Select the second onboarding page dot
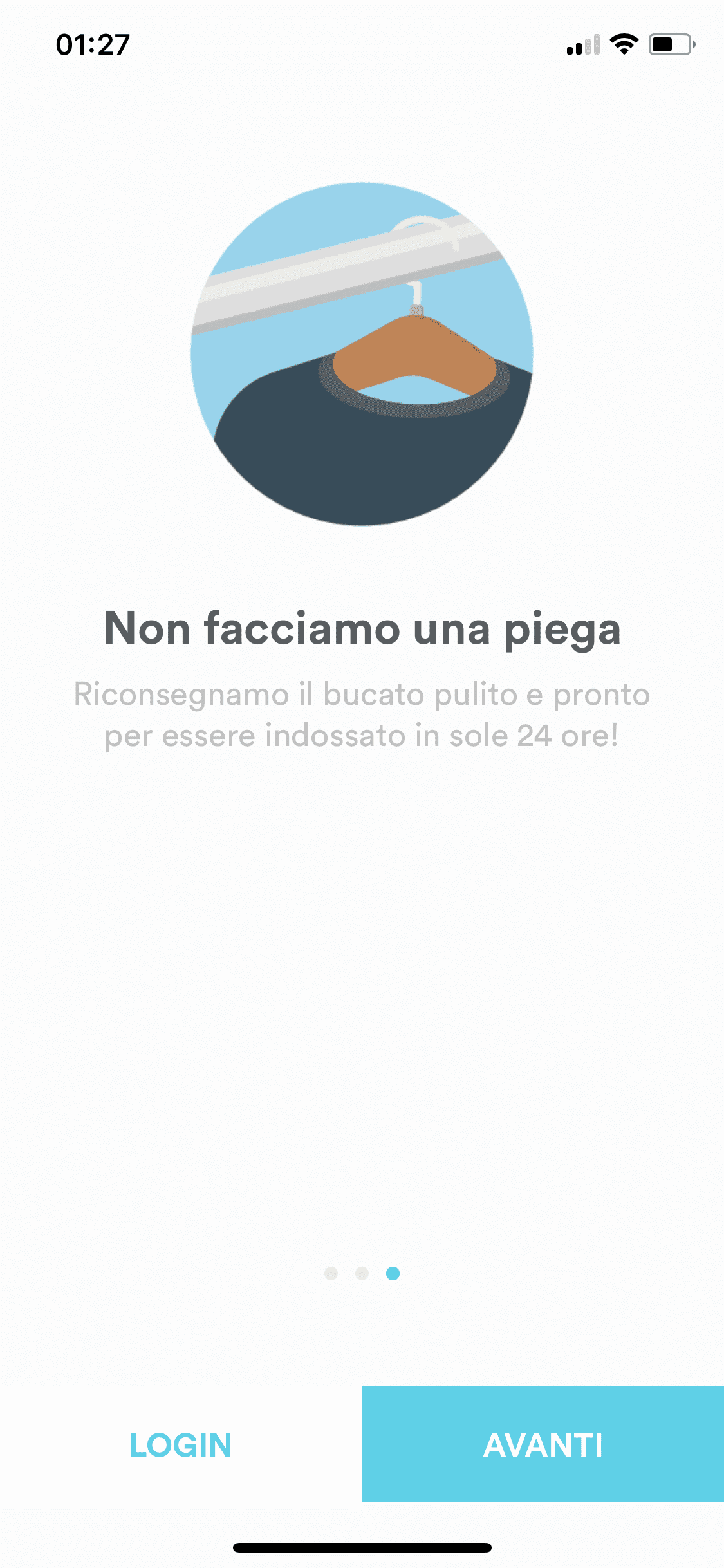This screenshot has width=724, height=1568. point(362,1273)
